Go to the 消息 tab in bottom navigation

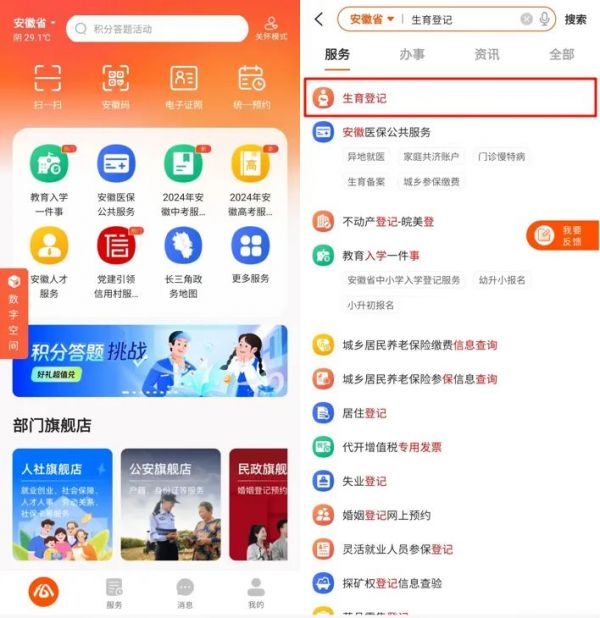[x=185, y=592]
